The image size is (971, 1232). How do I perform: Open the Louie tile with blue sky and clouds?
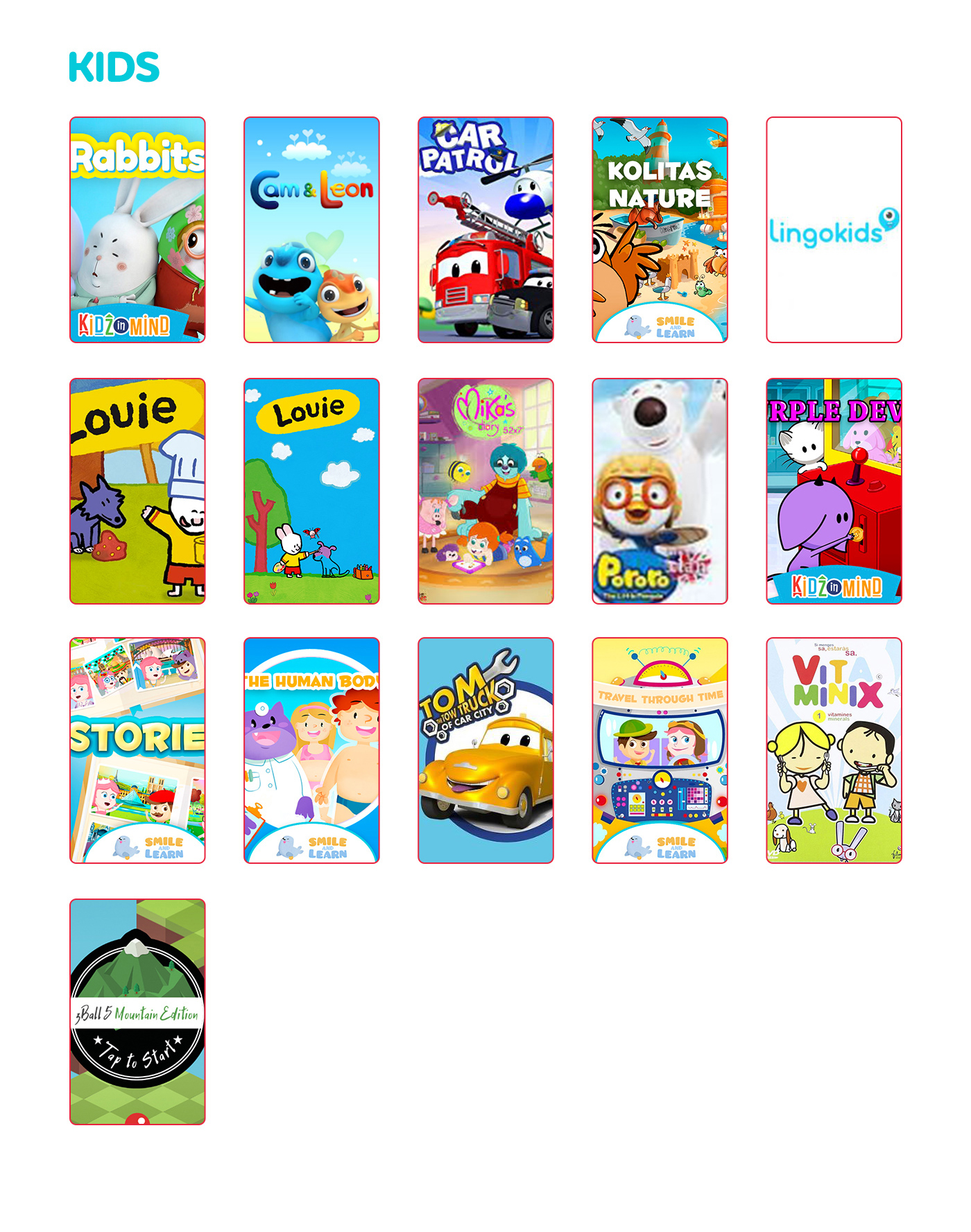311,491
